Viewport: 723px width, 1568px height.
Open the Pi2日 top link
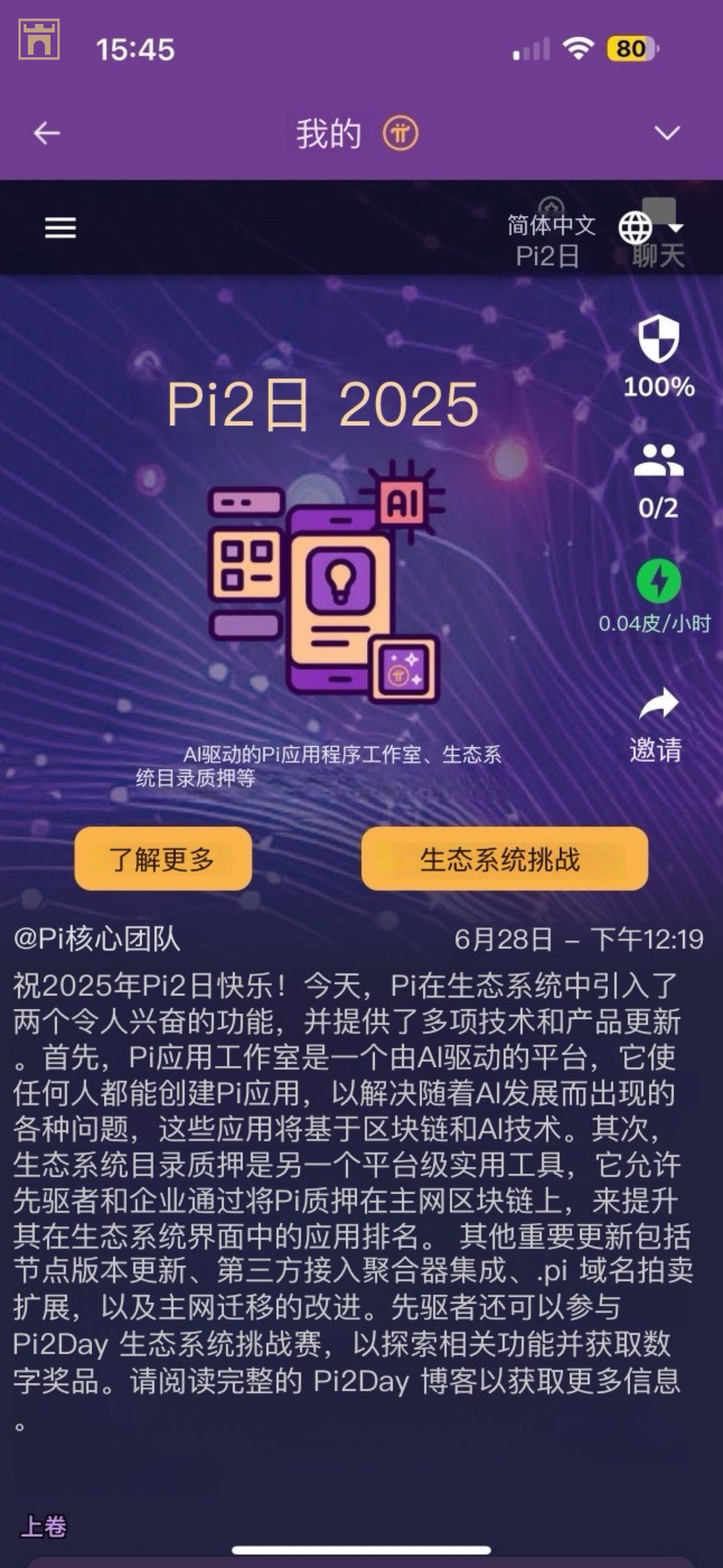[x=547, y=256]
